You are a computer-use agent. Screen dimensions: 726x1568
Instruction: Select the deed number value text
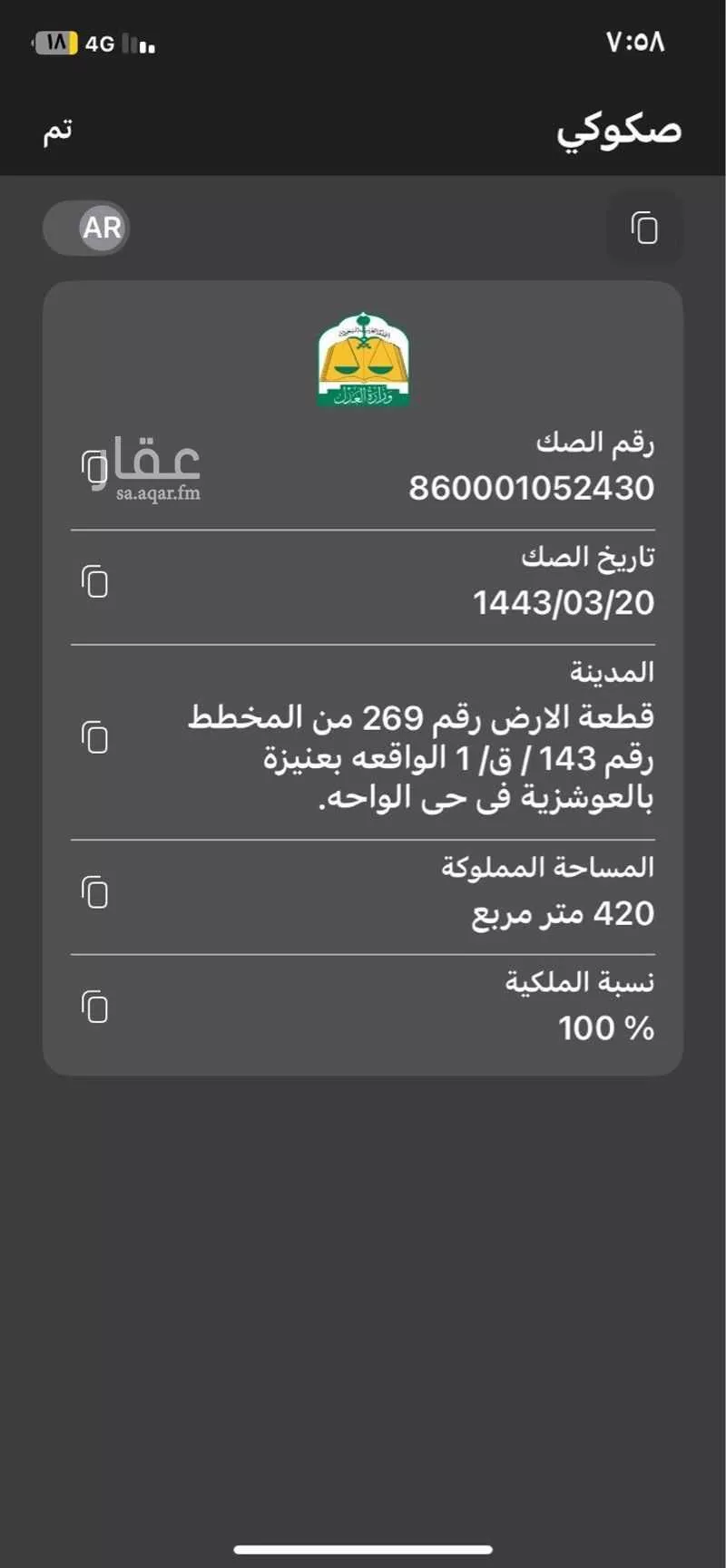coord(531,488)
